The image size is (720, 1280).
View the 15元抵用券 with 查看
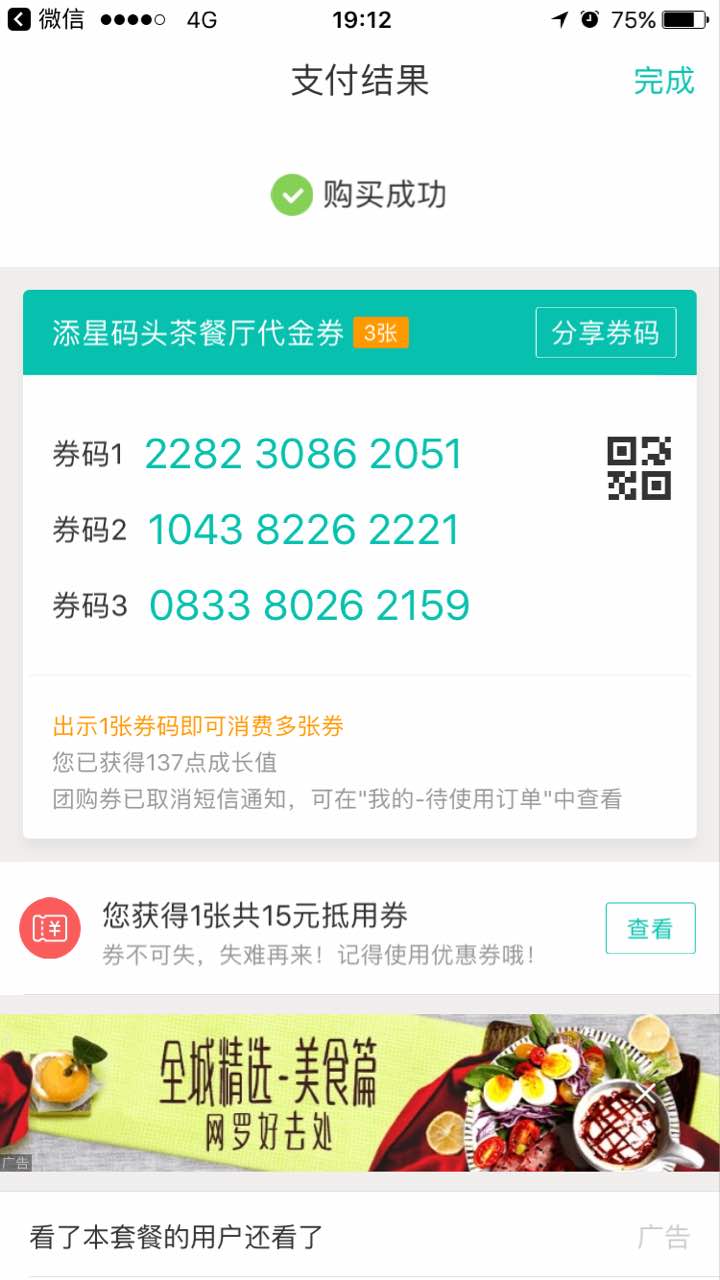[649, 929]
